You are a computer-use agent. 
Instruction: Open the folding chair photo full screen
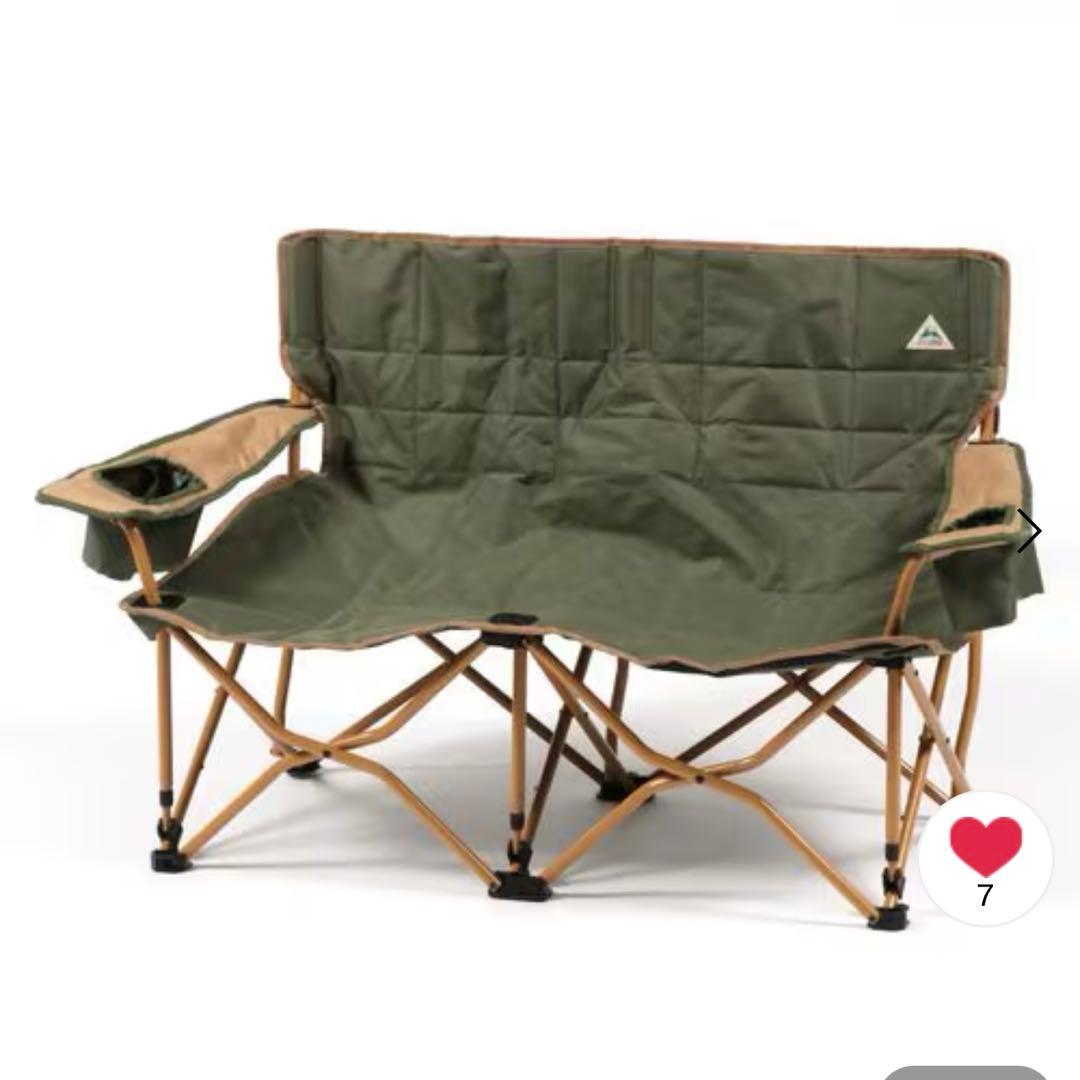pyautogui.click(x=540, y=560)
